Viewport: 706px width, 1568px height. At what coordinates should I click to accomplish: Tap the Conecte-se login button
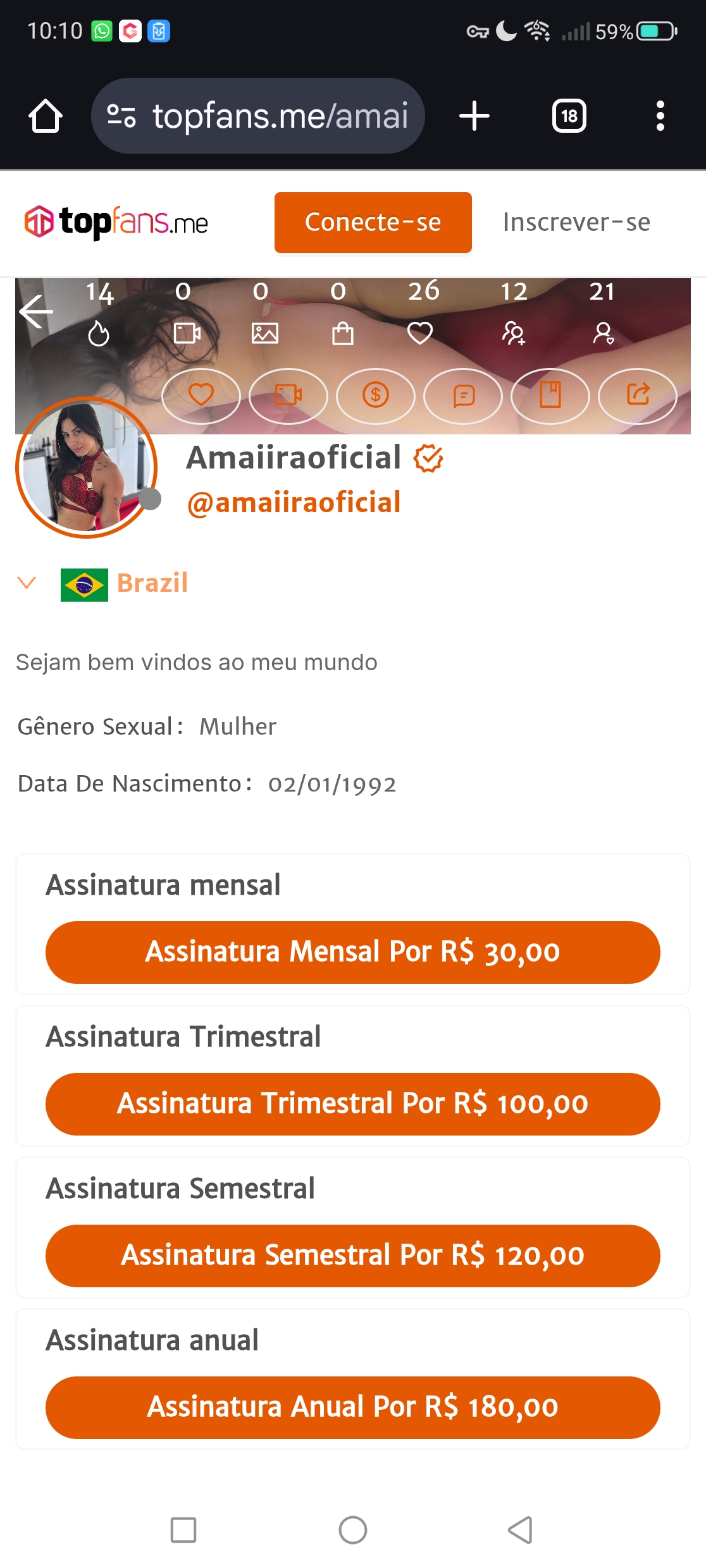[373, 223]
